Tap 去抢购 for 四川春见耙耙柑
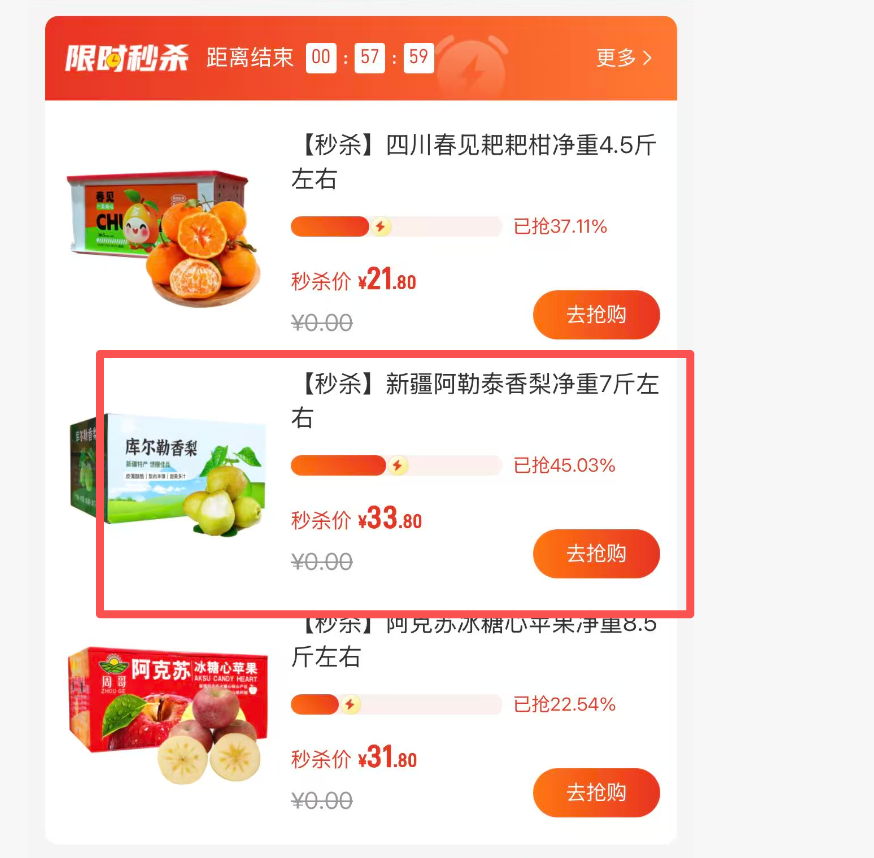The height and width of the screenshot is (858, 874). (596, 315)
